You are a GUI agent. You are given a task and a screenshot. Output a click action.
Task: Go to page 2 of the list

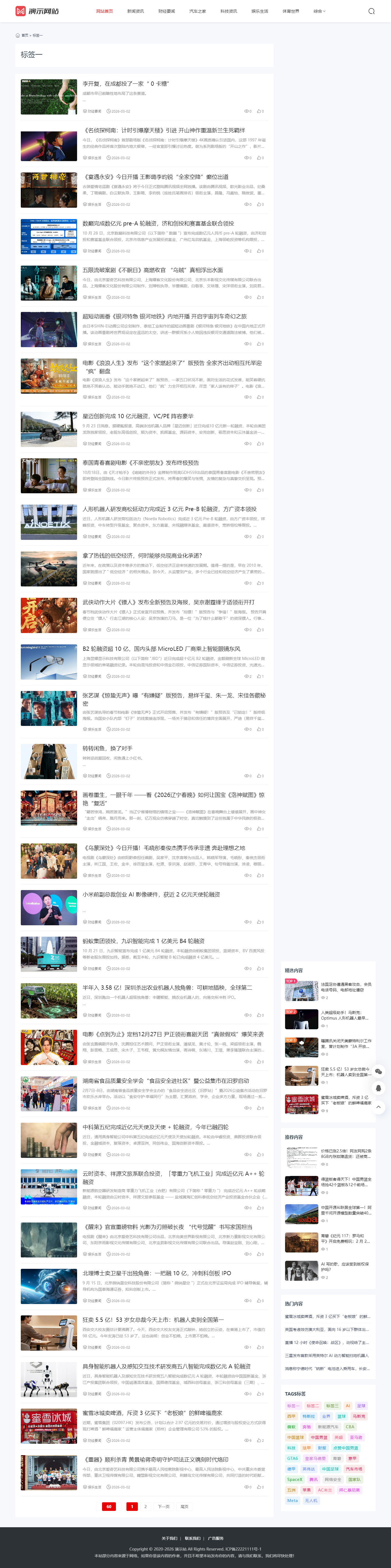coord(145,1506)
